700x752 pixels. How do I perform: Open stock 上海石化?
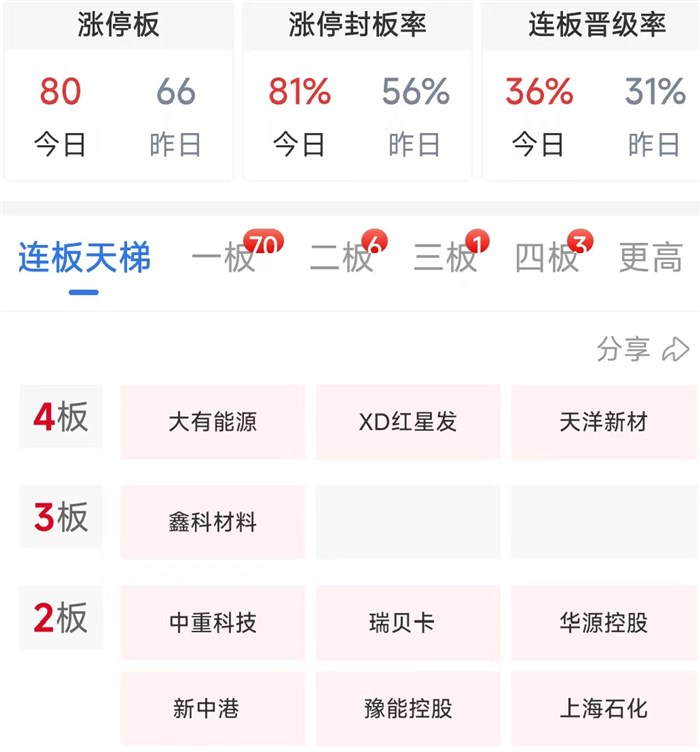[604, 708]
